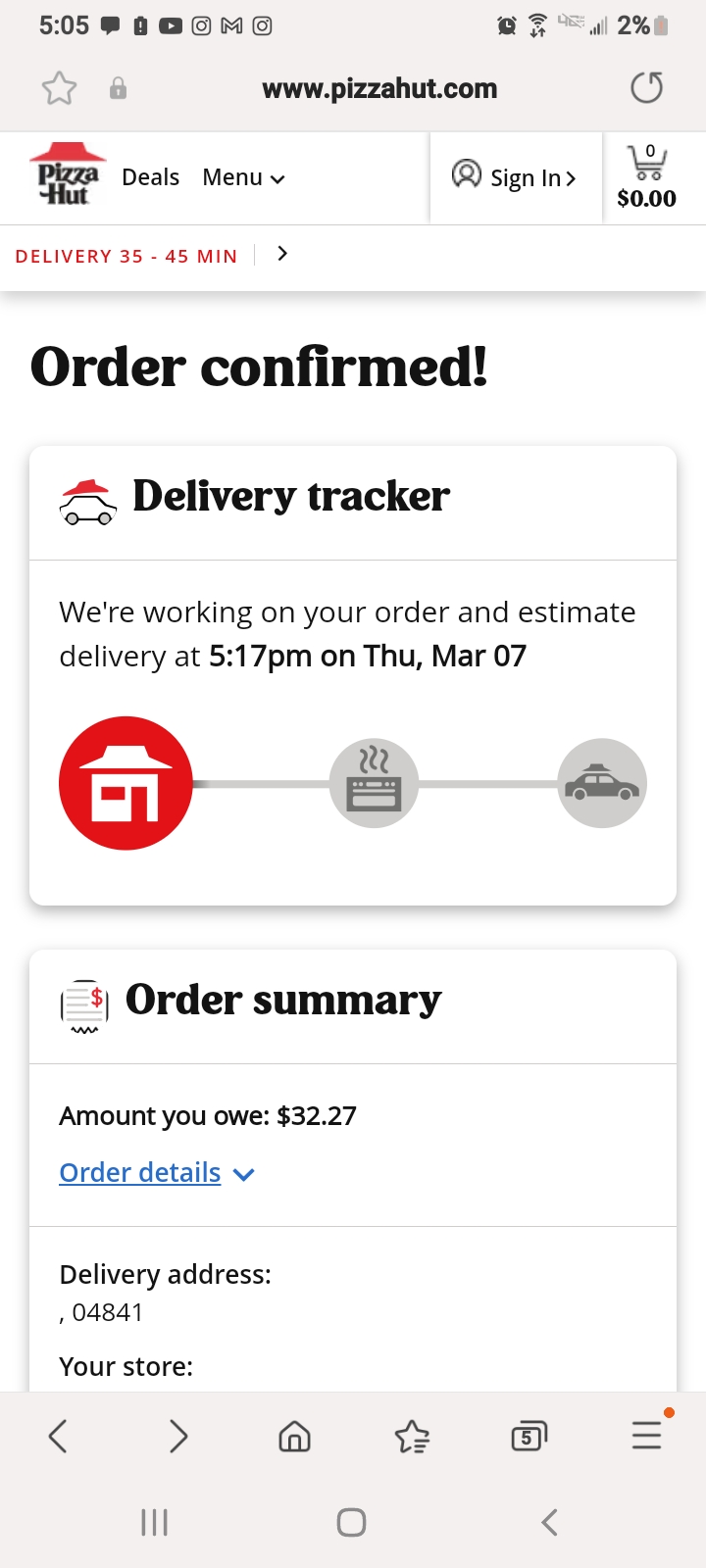Bookmark this page with the star icon

click(x=59, y=88)
